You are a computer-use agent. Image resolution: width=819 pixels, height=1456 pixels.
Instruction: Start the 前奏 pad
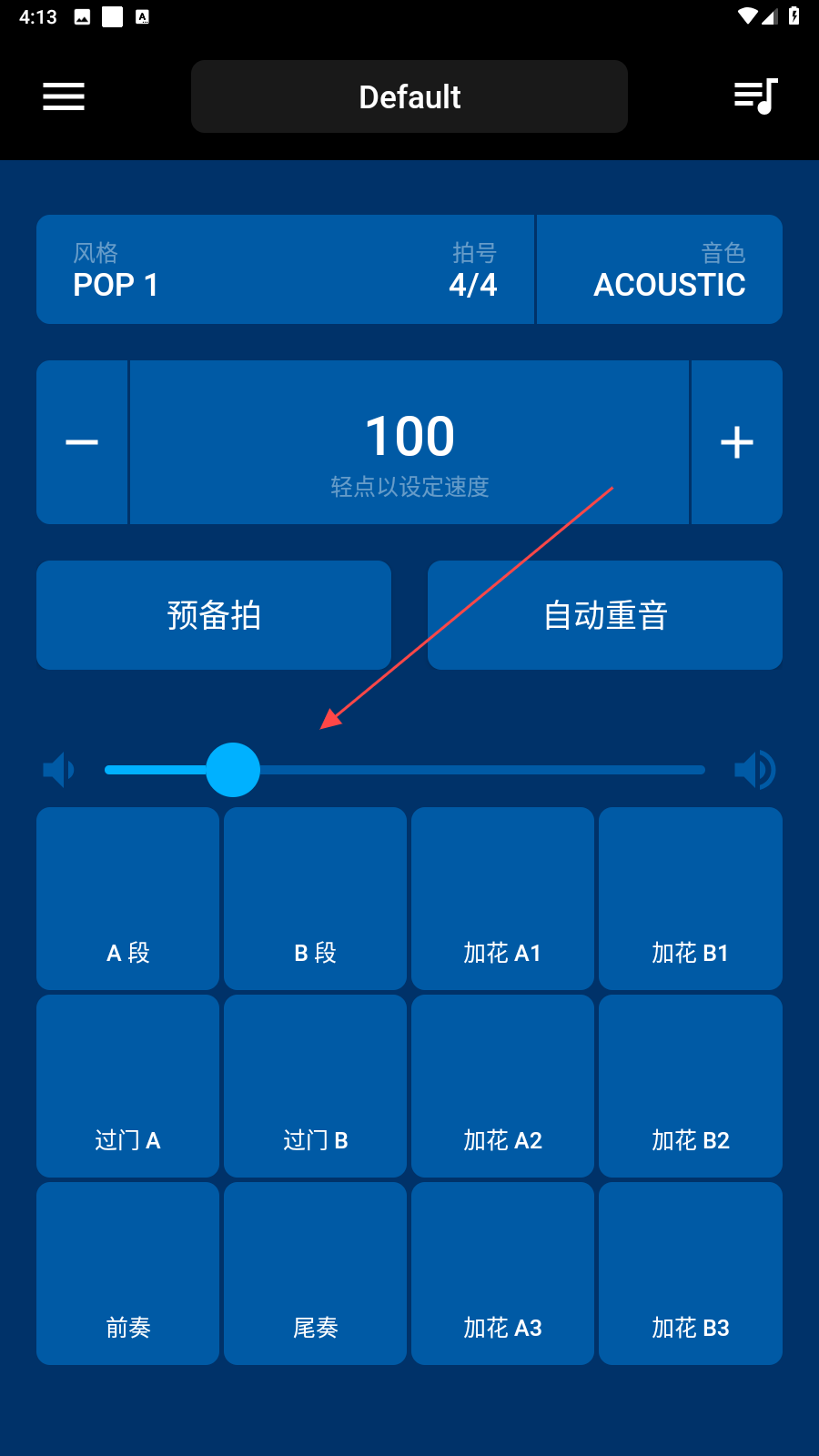[127, 1273]
